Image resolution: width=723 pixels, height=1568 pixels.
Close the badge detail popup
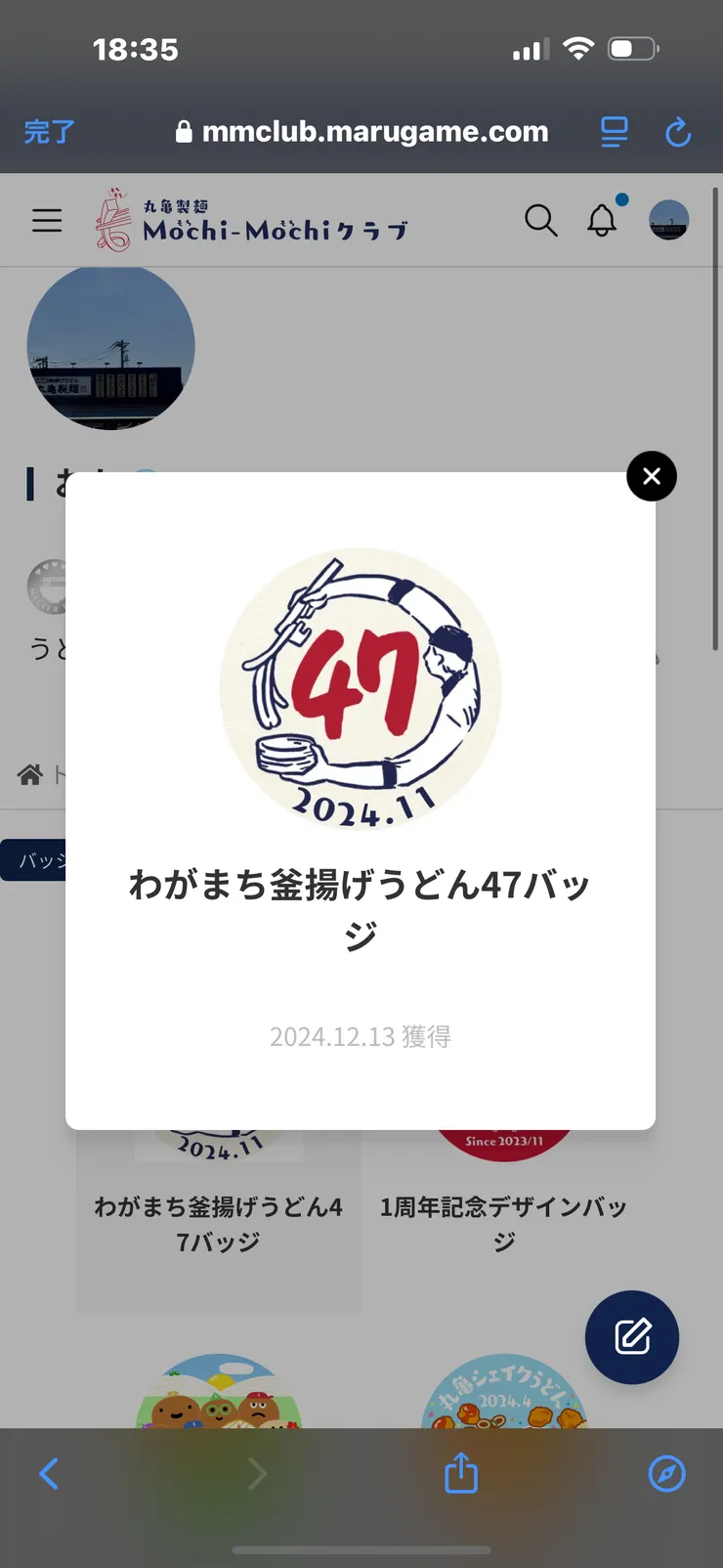pos(651,476)
